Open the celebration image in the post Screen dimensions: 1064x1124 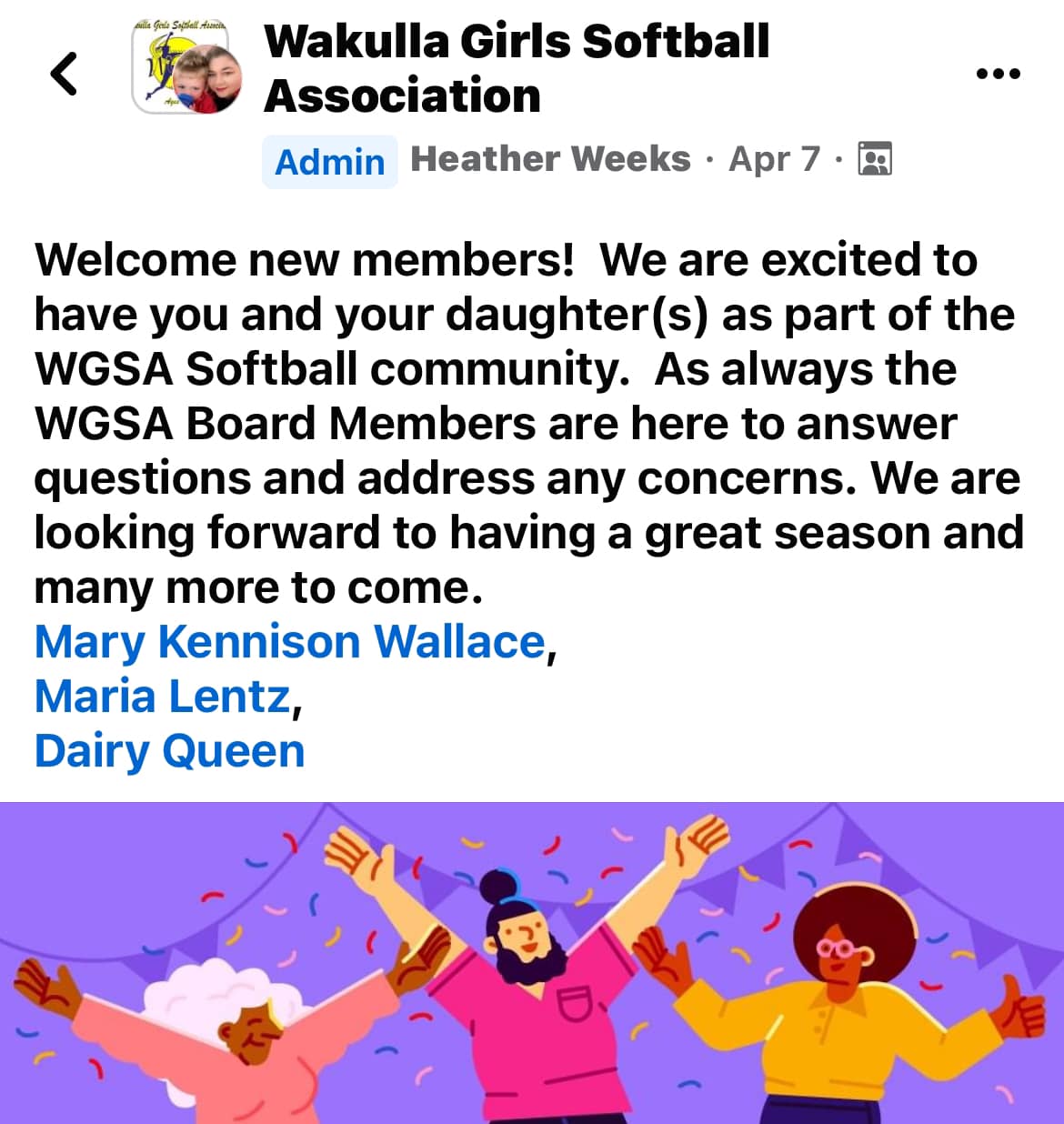pos(532,962)
